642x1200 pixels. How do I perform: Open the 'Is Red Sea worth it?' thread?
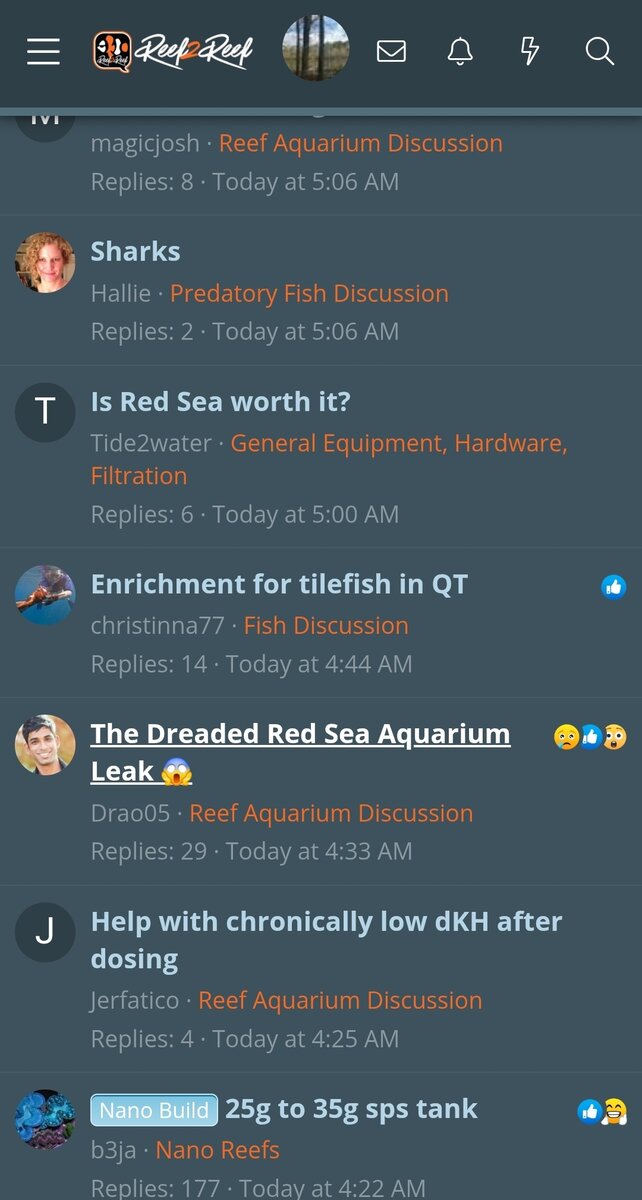click(221, 401)
